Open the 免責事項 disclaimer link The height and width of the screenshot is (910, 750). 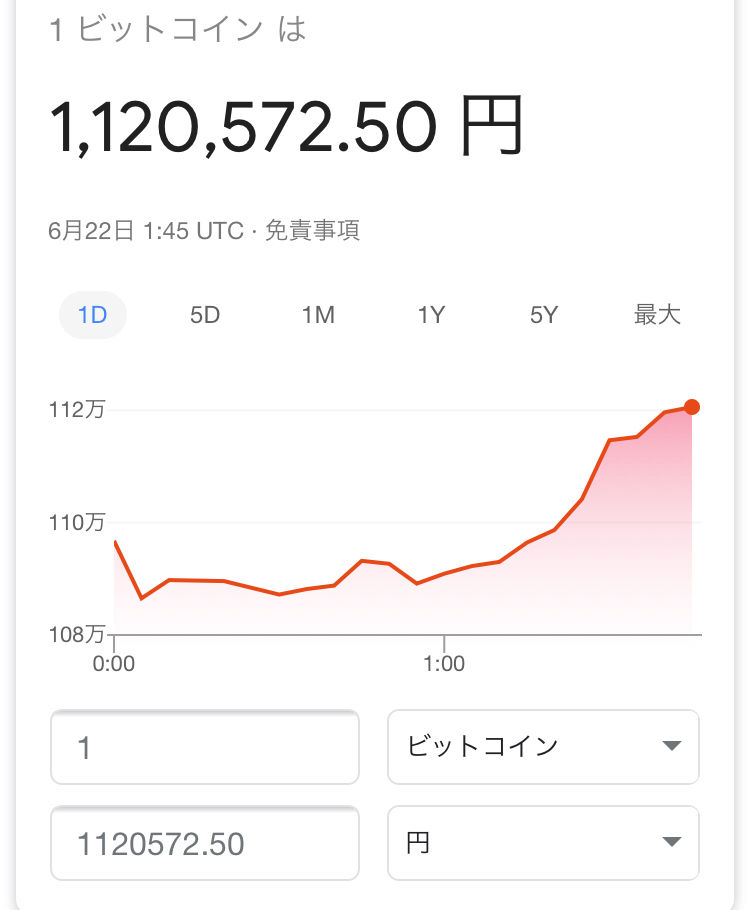click(312, 231)
